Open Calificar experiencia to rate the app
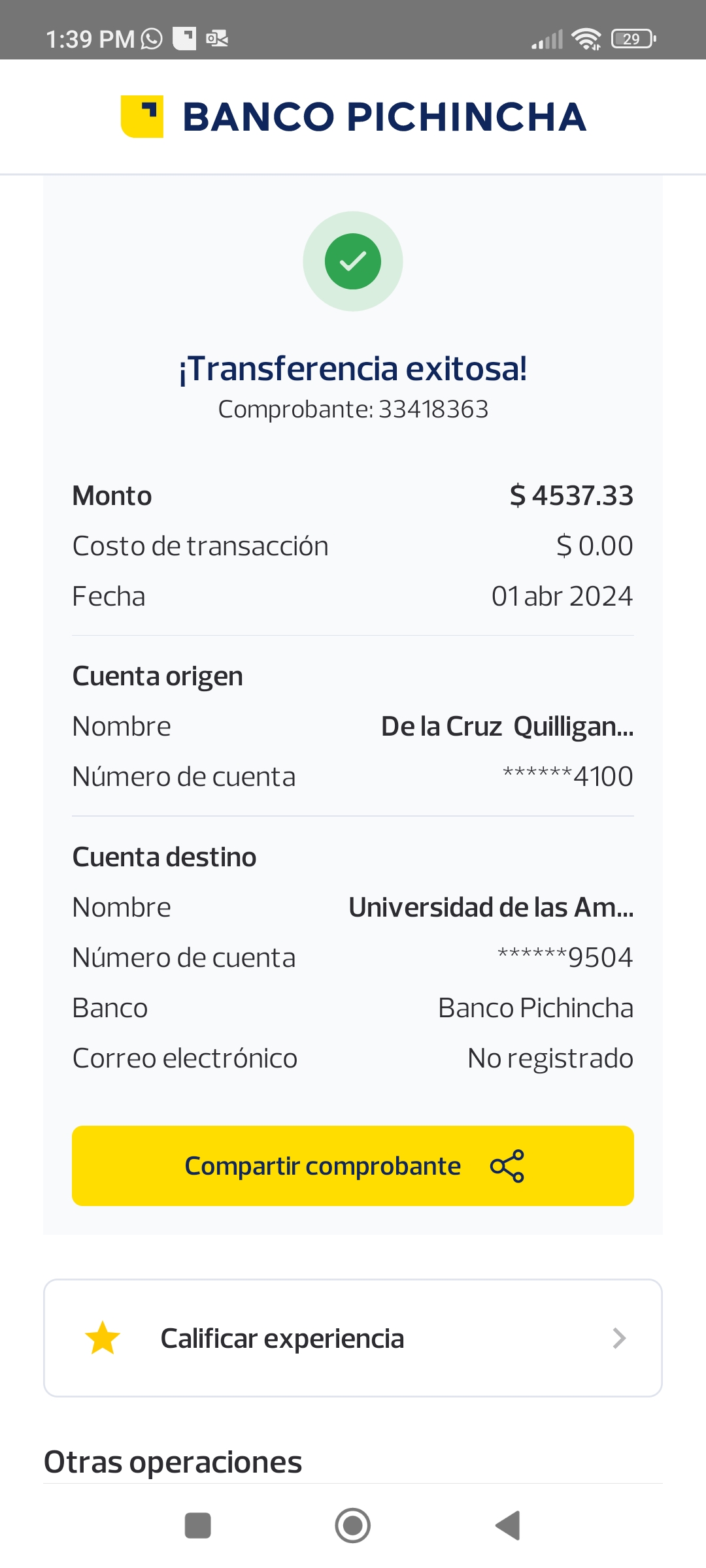Viewport: 706px width, 1568px height. [353, 1338]
